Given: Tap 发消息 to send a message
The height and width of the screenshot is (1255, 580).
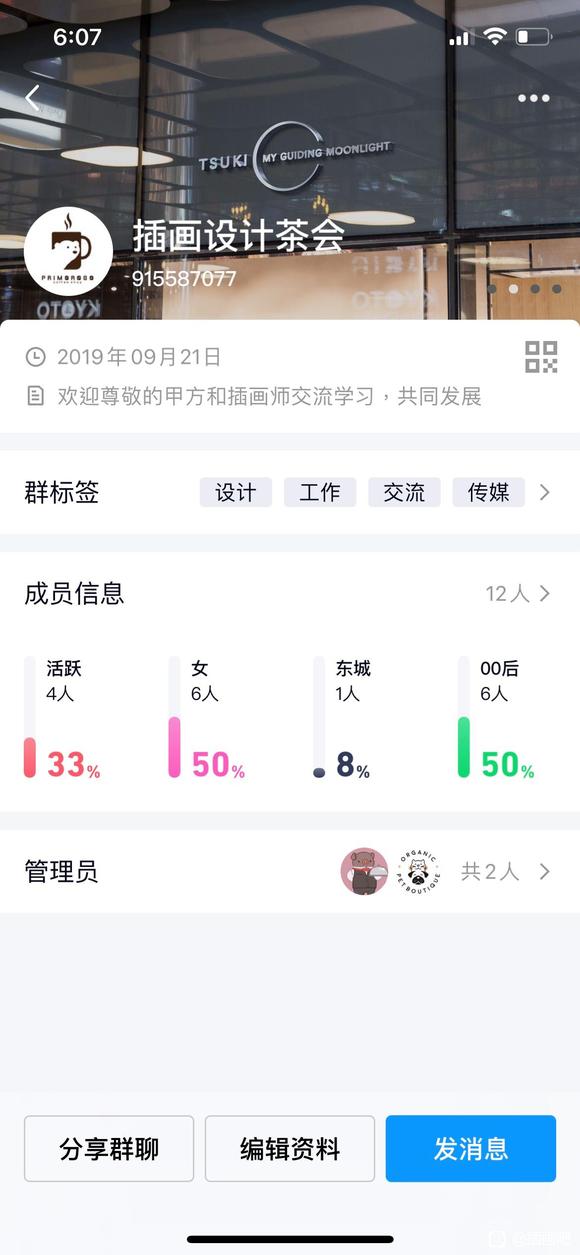Looking at the screenshot, I should click(x=471, y=1149).
